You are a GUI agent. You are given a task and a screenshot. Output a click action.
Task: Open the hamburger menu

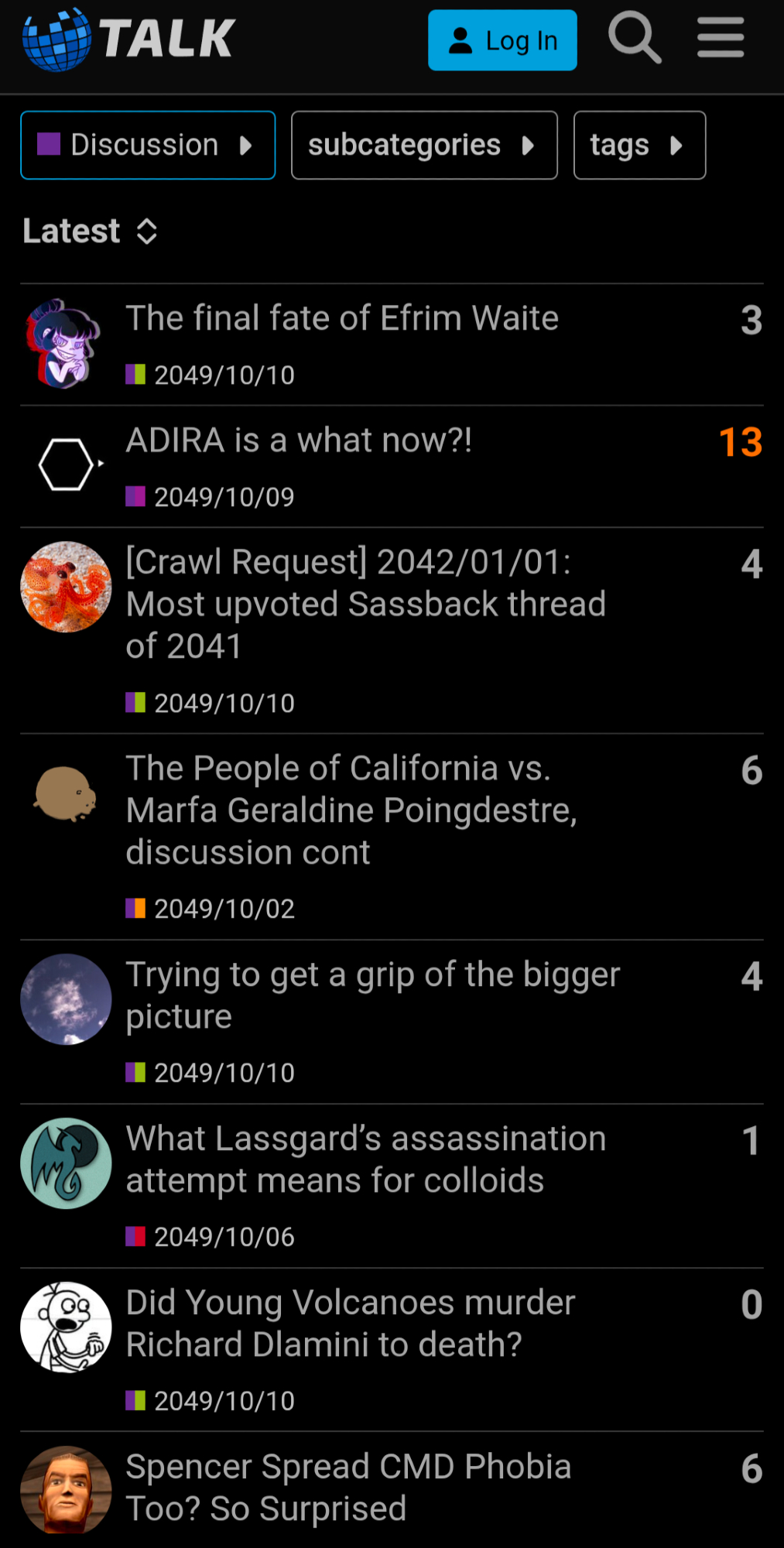click(721, 37)
